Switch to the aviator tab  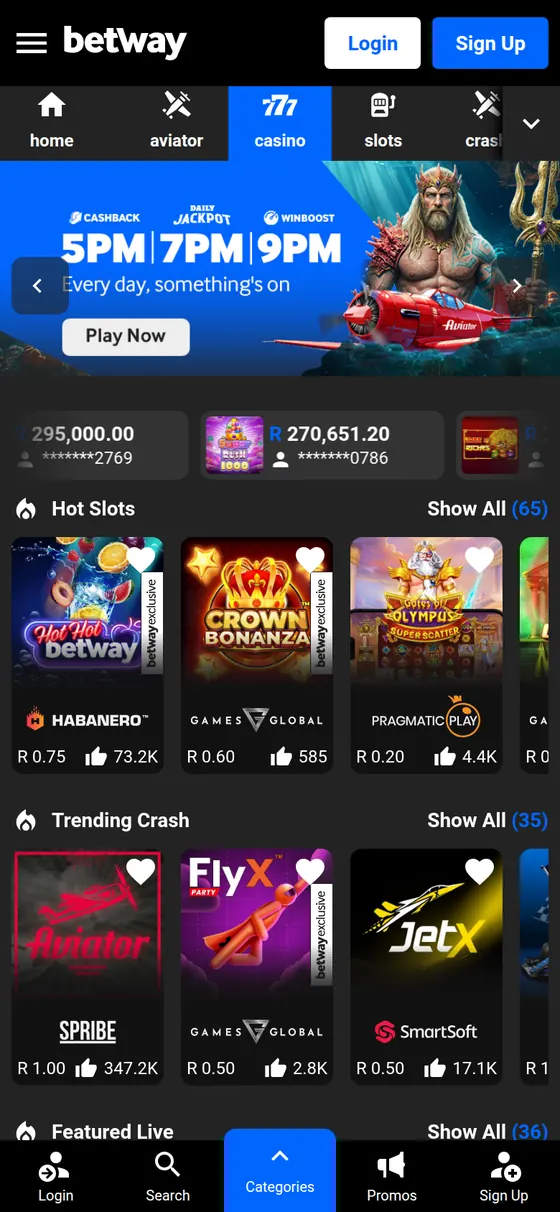[176, 122]
